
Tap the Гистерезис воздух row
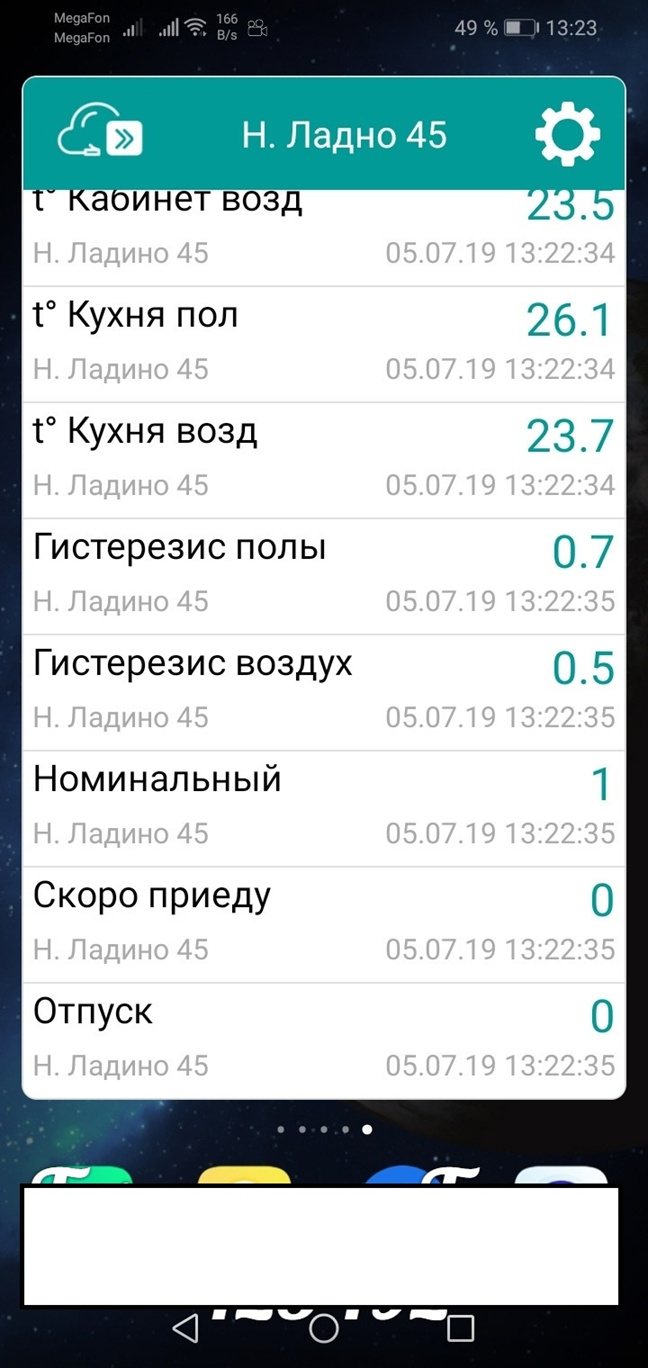pyautogui.click(x=324, y=692)
